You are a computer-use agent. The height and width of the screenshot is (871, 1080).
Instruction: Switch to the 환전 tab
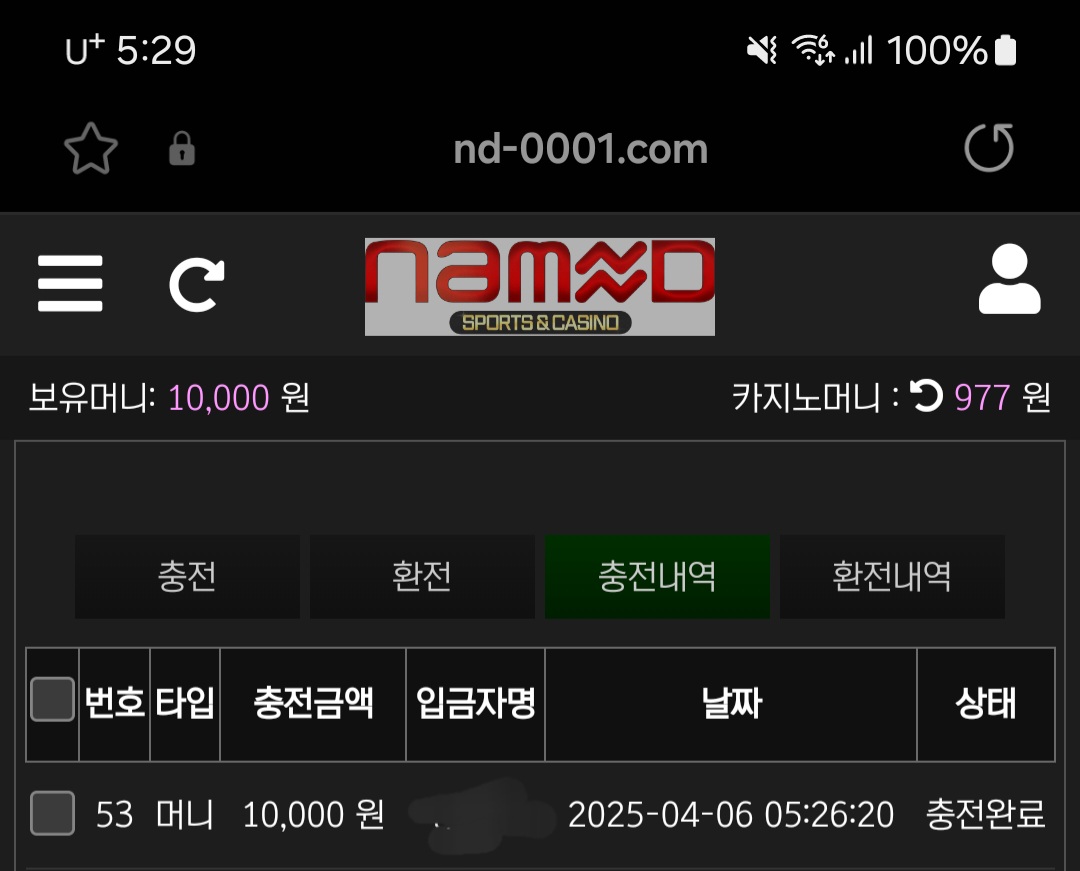(x=422, y=577)
